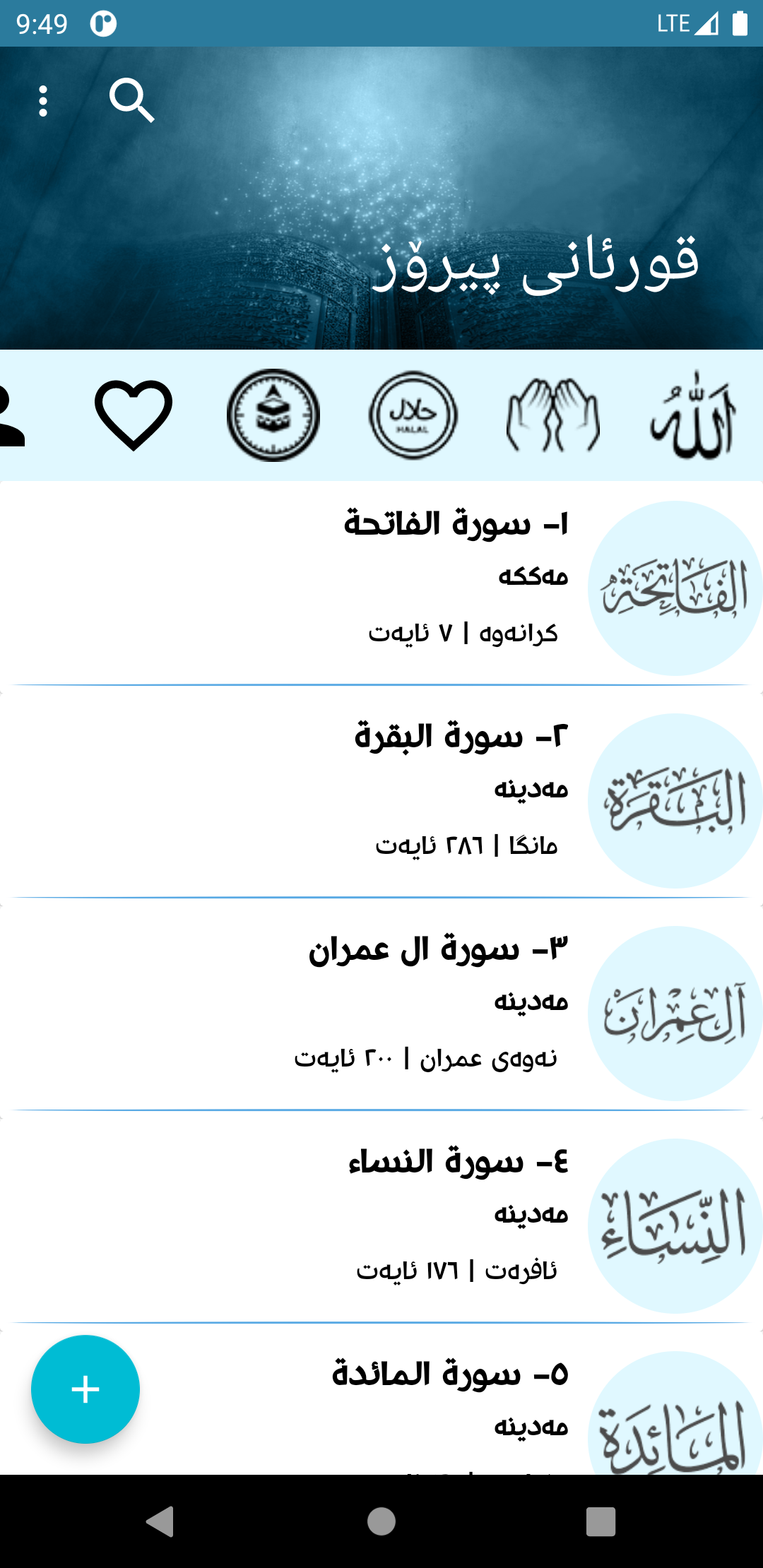This screenshot has height=1568, width=763.
Task: Open the praying hands dua icon
Action: click(553, 415)
